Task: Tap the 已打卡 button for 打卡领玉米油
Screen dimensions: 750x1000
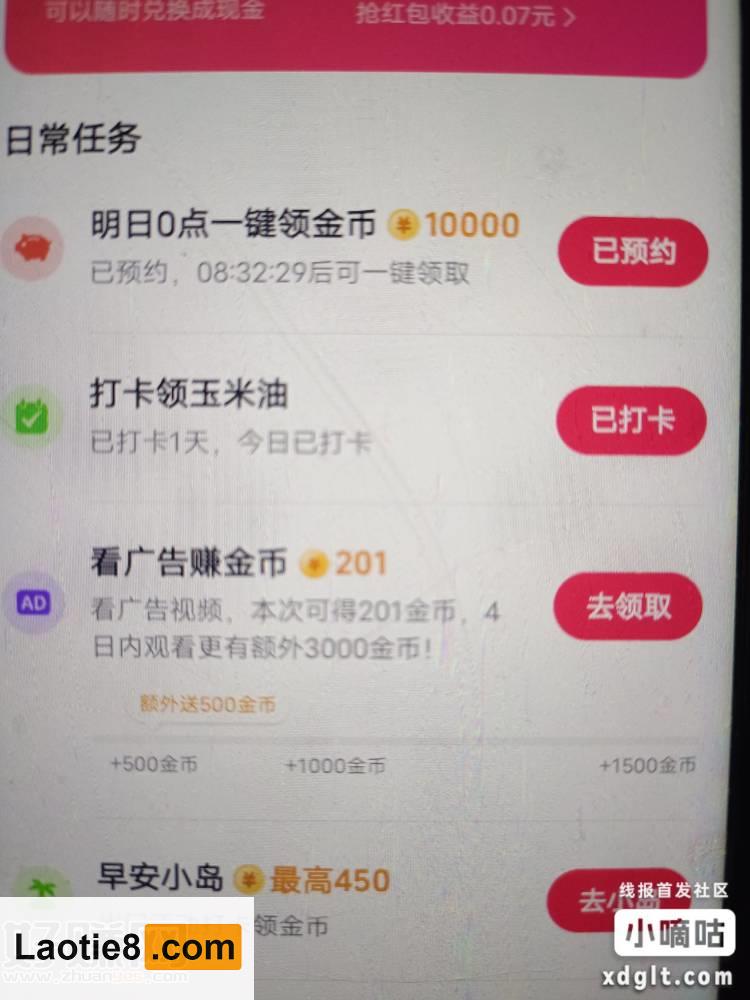Action: pyautogui.click(x=631, y=420)
